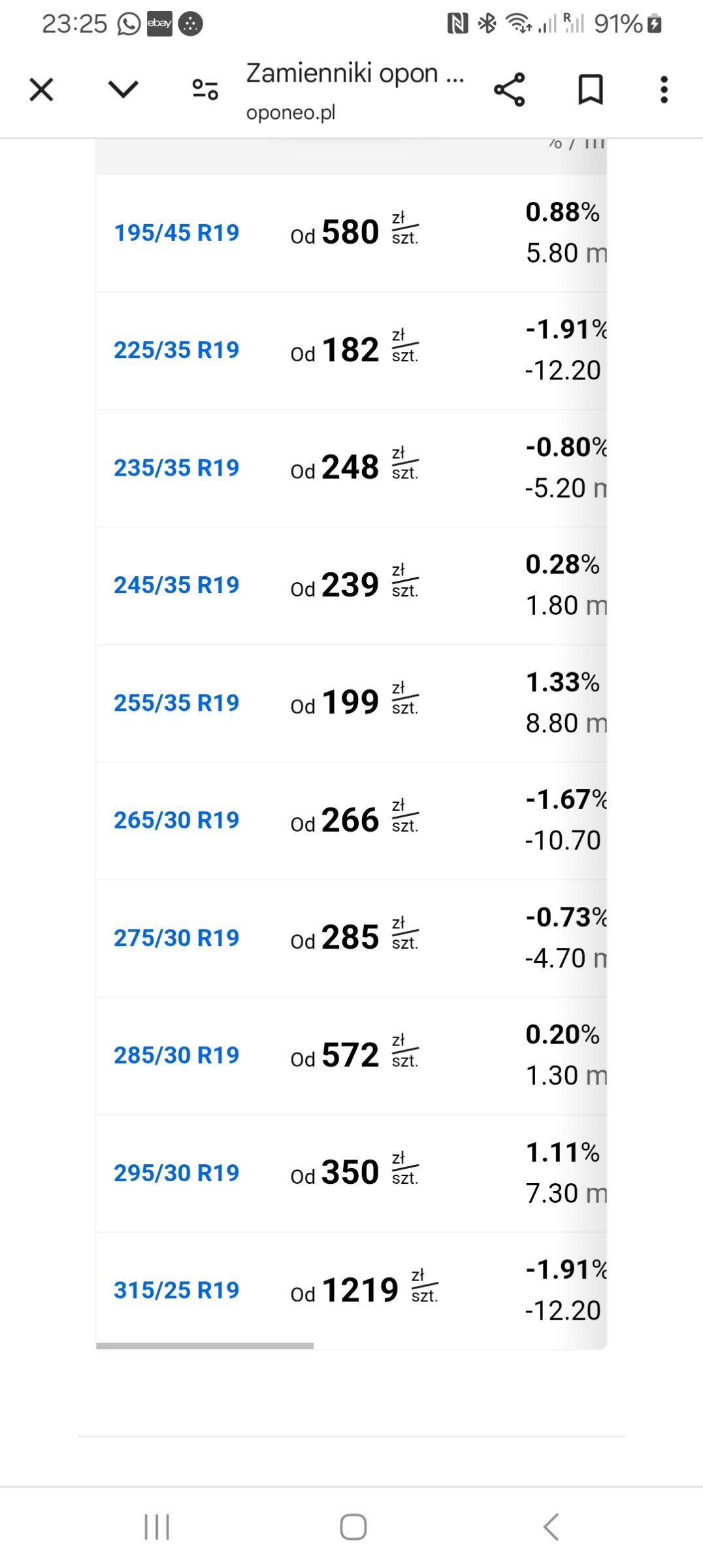Open the site settings icon
Image resolution: width=703 pixels, height=1568 pixels.
tap(205, 90)
